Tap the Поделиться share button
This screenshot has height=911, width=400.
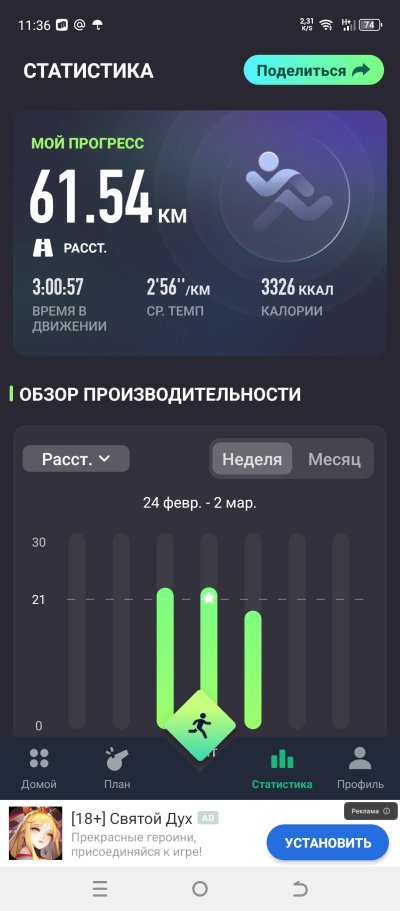point(313,70)
